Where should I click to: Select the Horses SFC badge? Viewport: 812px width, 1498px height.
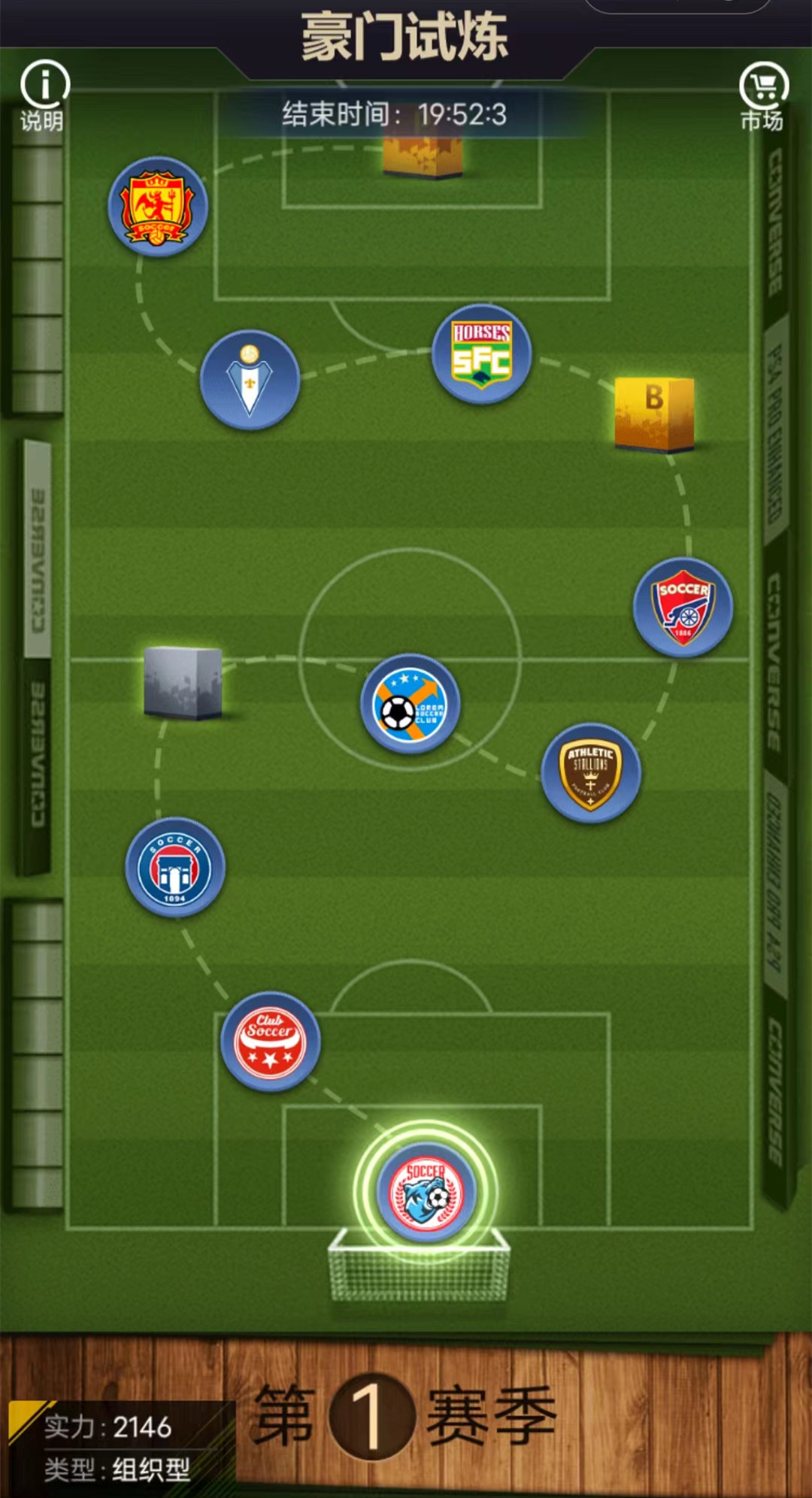pyautogui.click(x=481, y=353)
